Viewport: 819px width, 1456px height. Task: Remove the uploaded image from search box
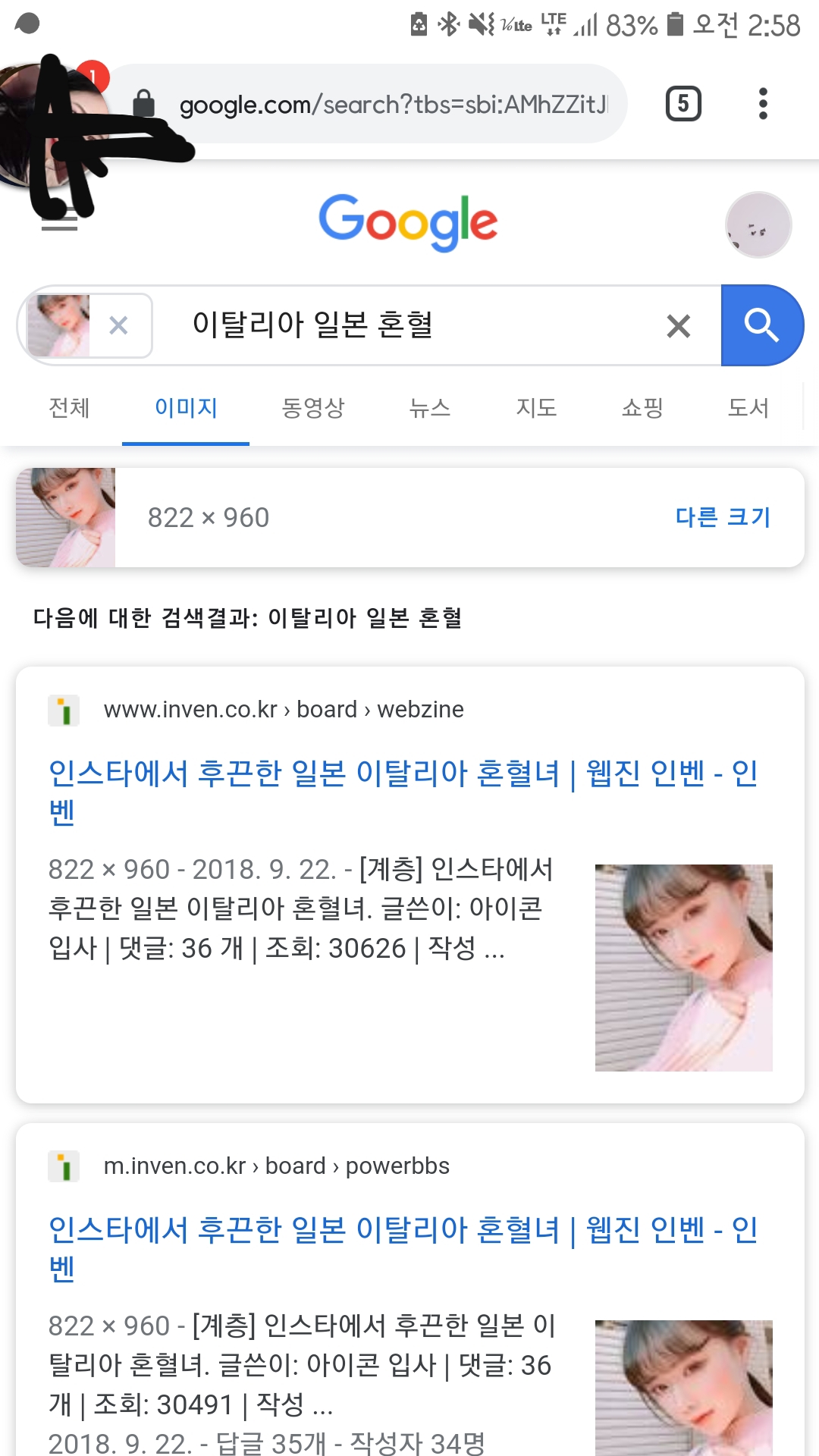[118, 326]
